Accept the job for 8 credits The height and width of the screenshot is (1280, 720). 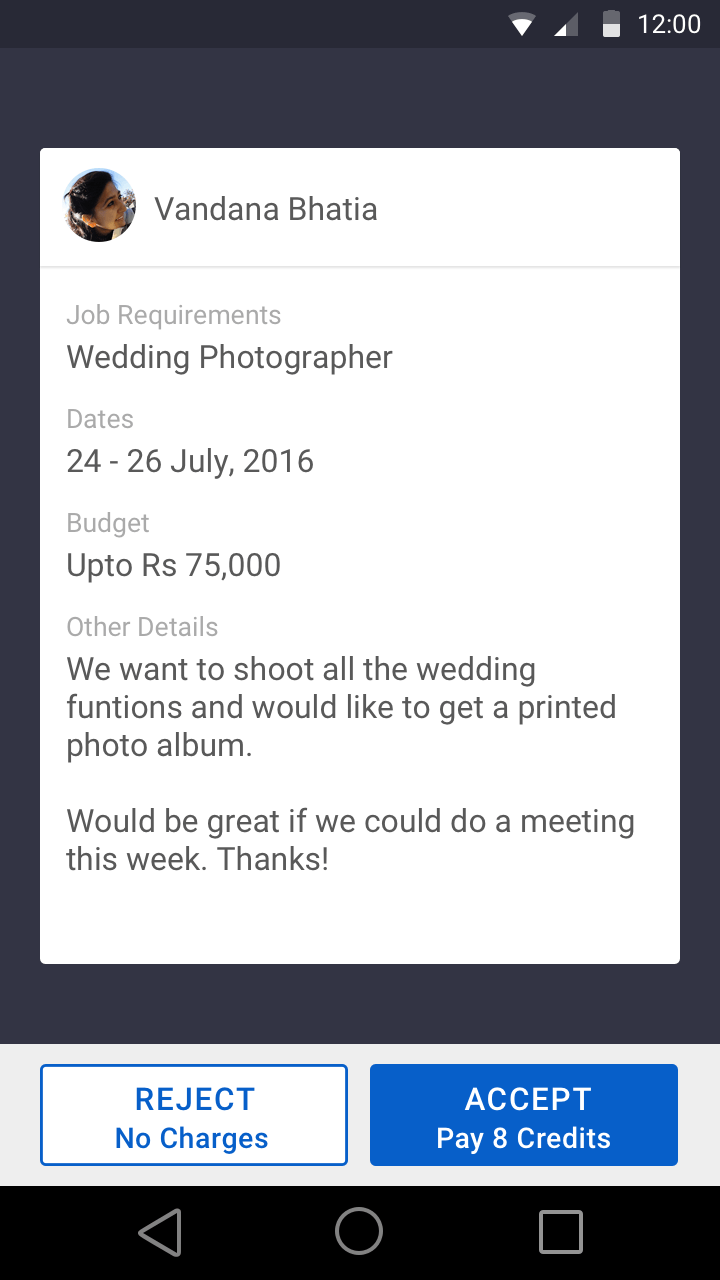click(524, 1115)
